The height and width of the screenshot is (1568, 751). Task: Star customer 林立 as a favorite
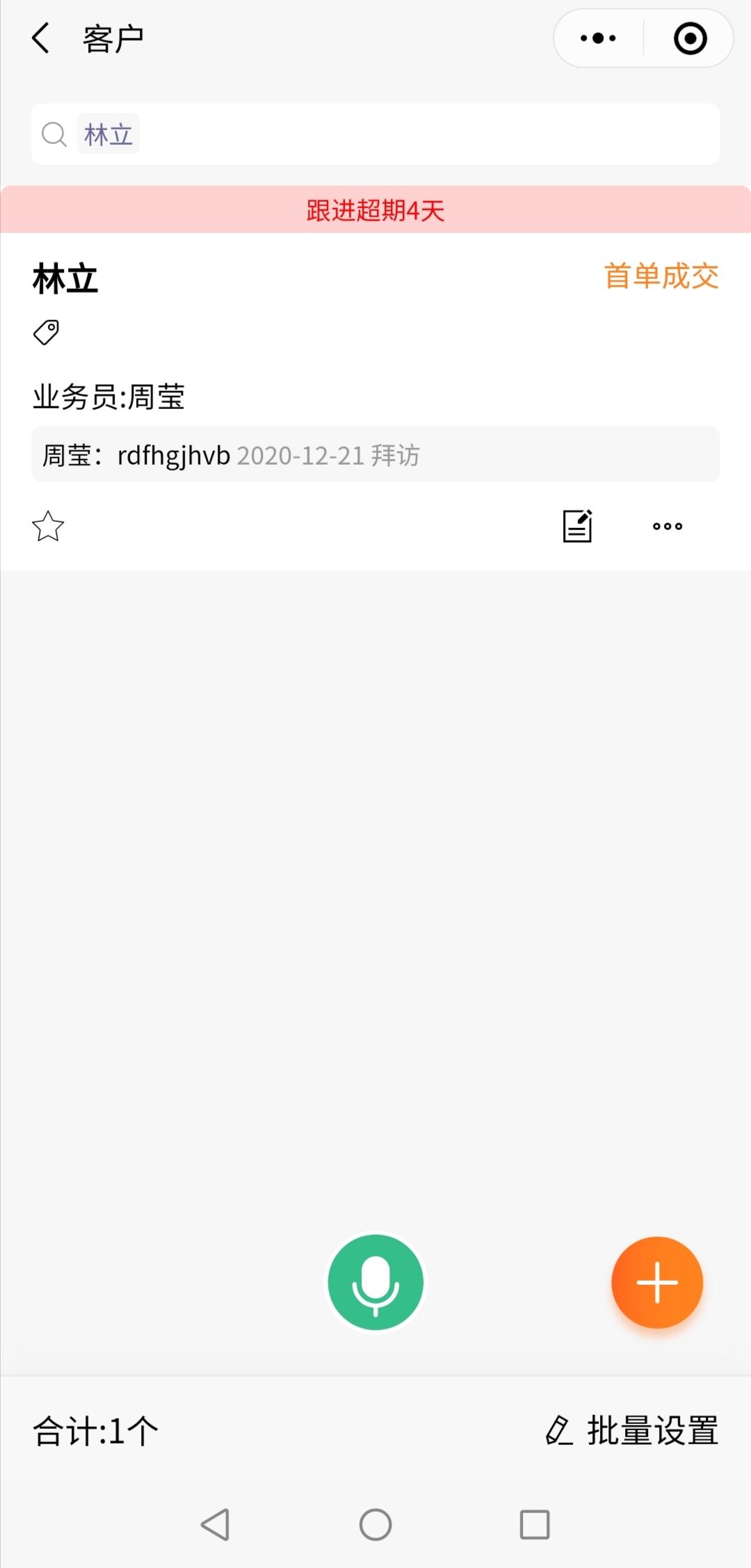pos(48,527)
